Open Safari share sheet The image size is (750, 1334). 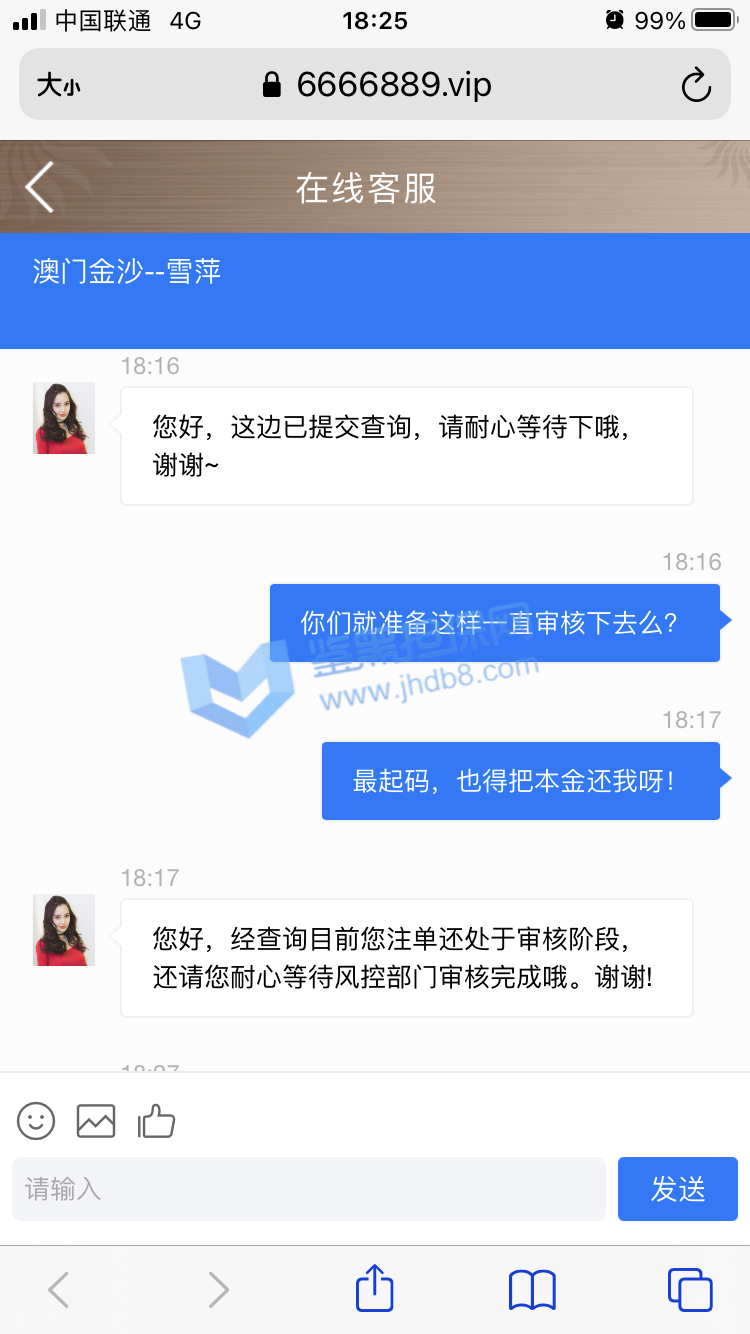click(375, 1289)
